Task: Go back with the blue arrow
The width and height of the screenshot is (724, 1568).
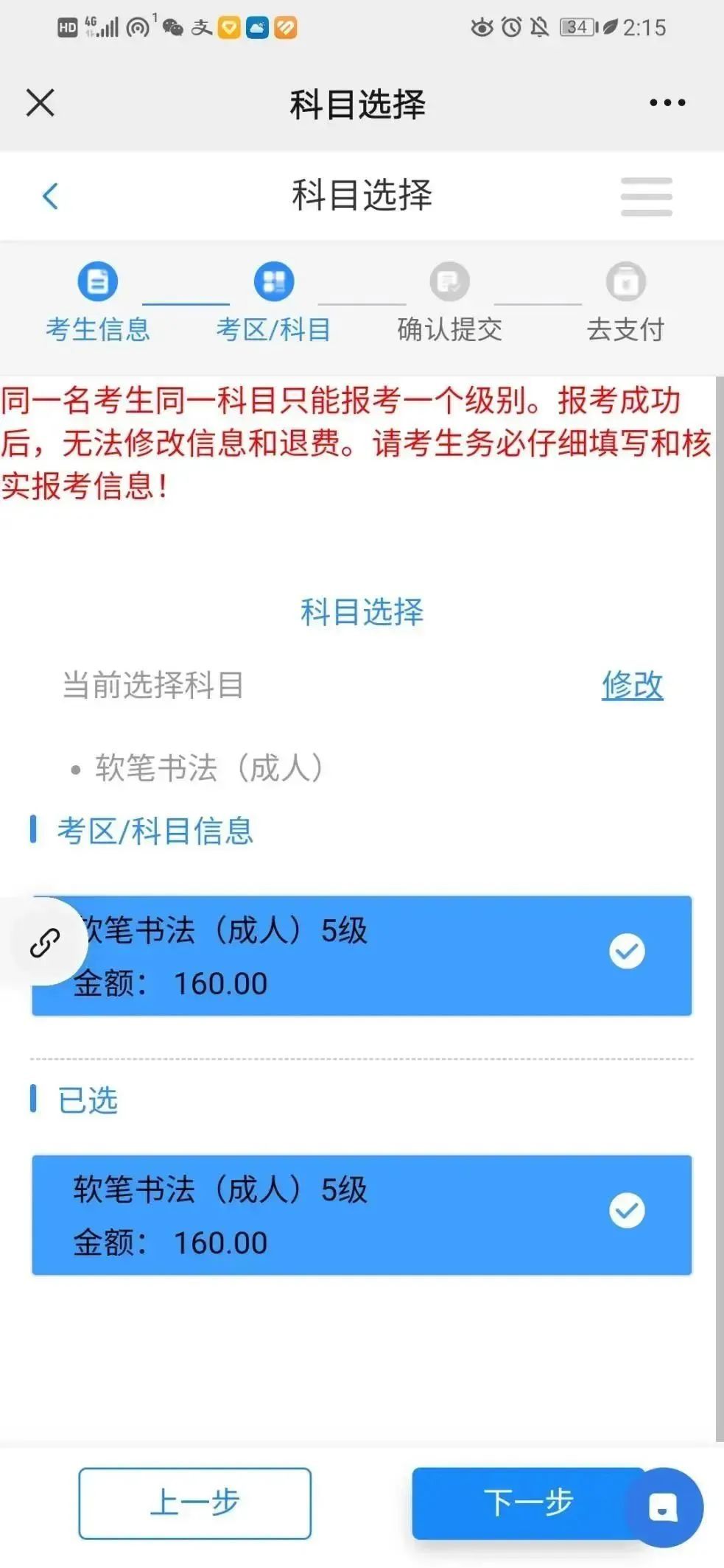Action: click(50, 196)
